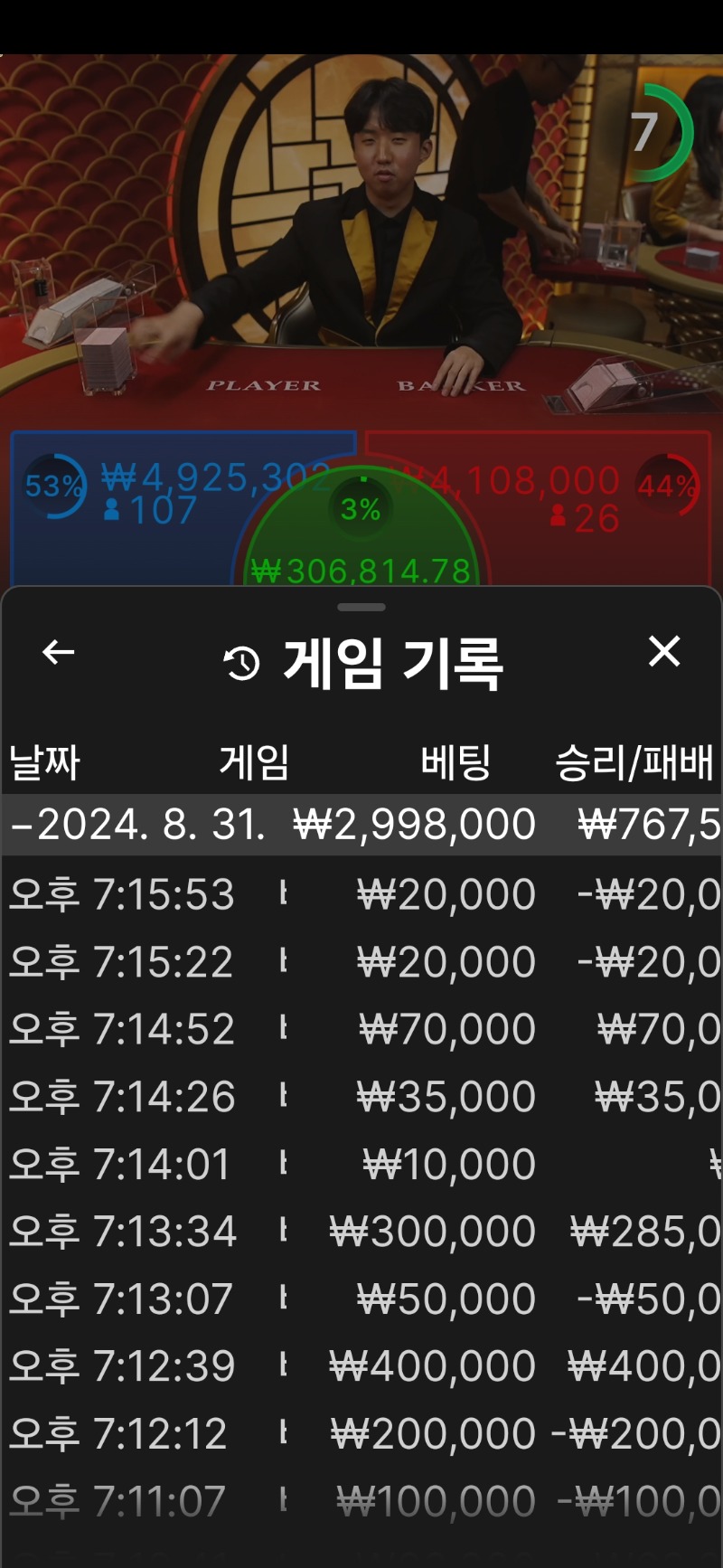The height and width of the screenshot is (1568, 723).
Task: Open the 오후 7:15:22 game record
Action: click(361, 961)
